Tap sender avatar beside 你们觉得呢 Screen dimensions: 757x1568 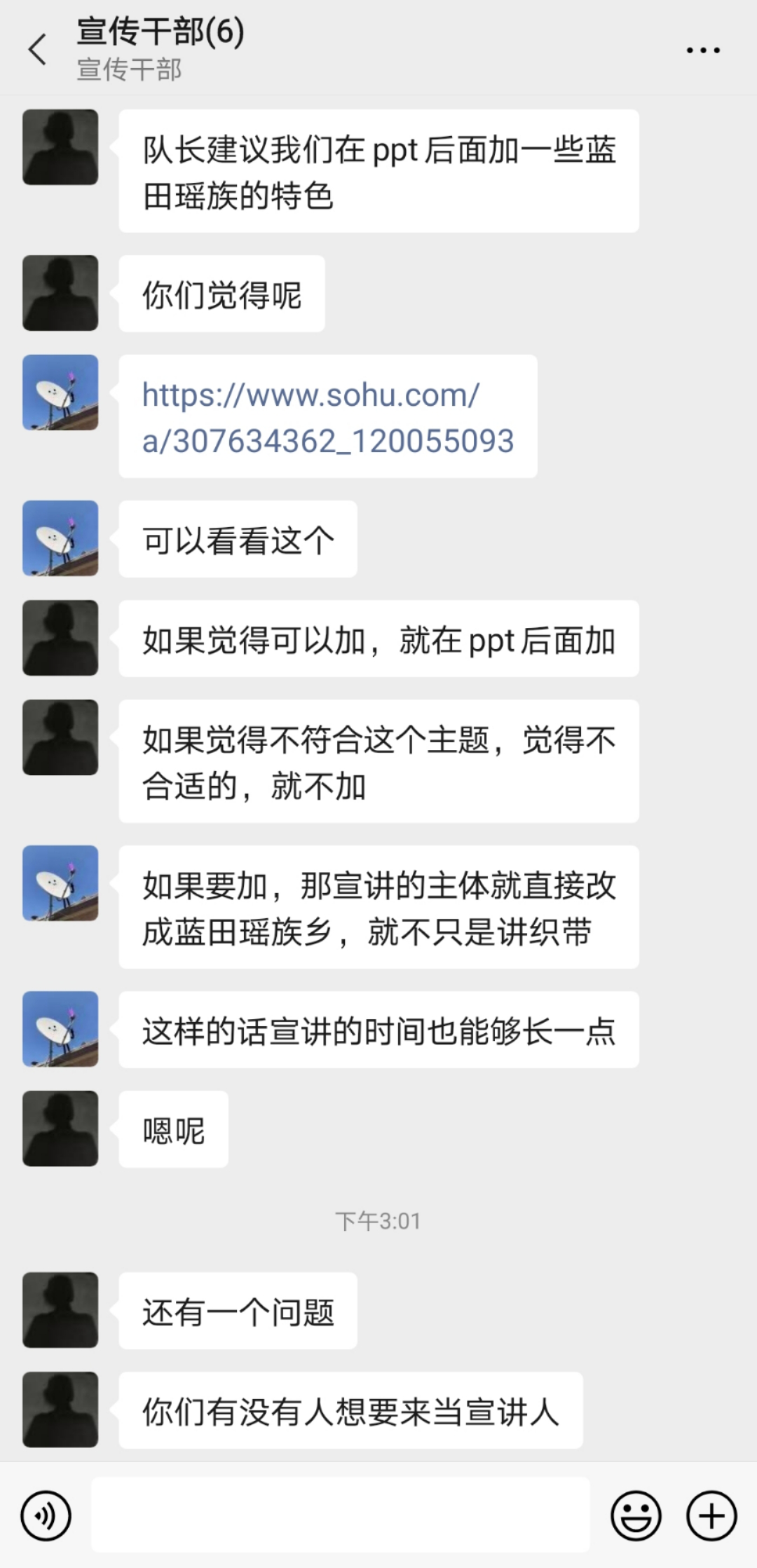tap(60, 293)
